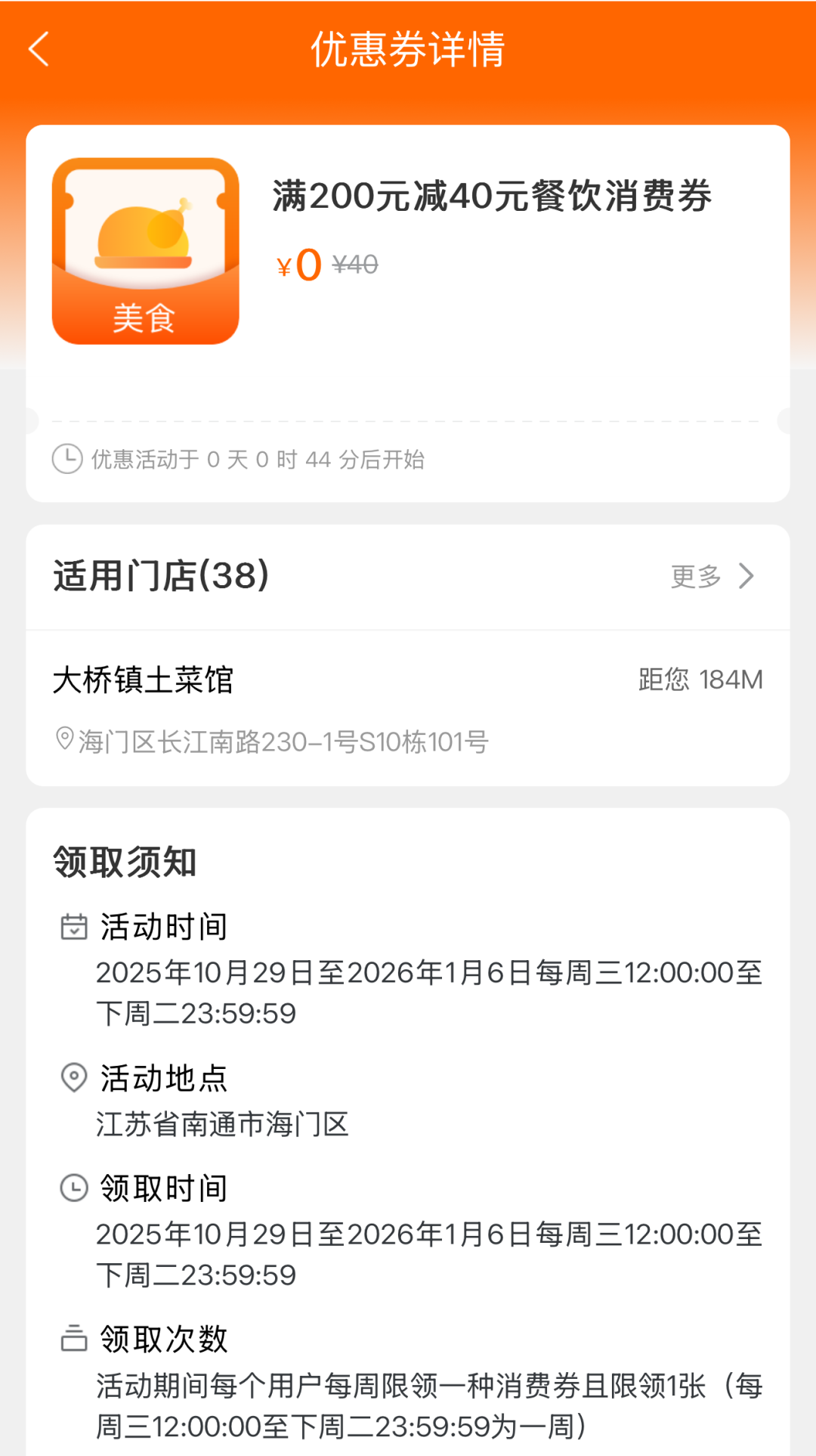Tap the back arrow to exit coupon details
816x1456 pixels.
pos(38,50)
